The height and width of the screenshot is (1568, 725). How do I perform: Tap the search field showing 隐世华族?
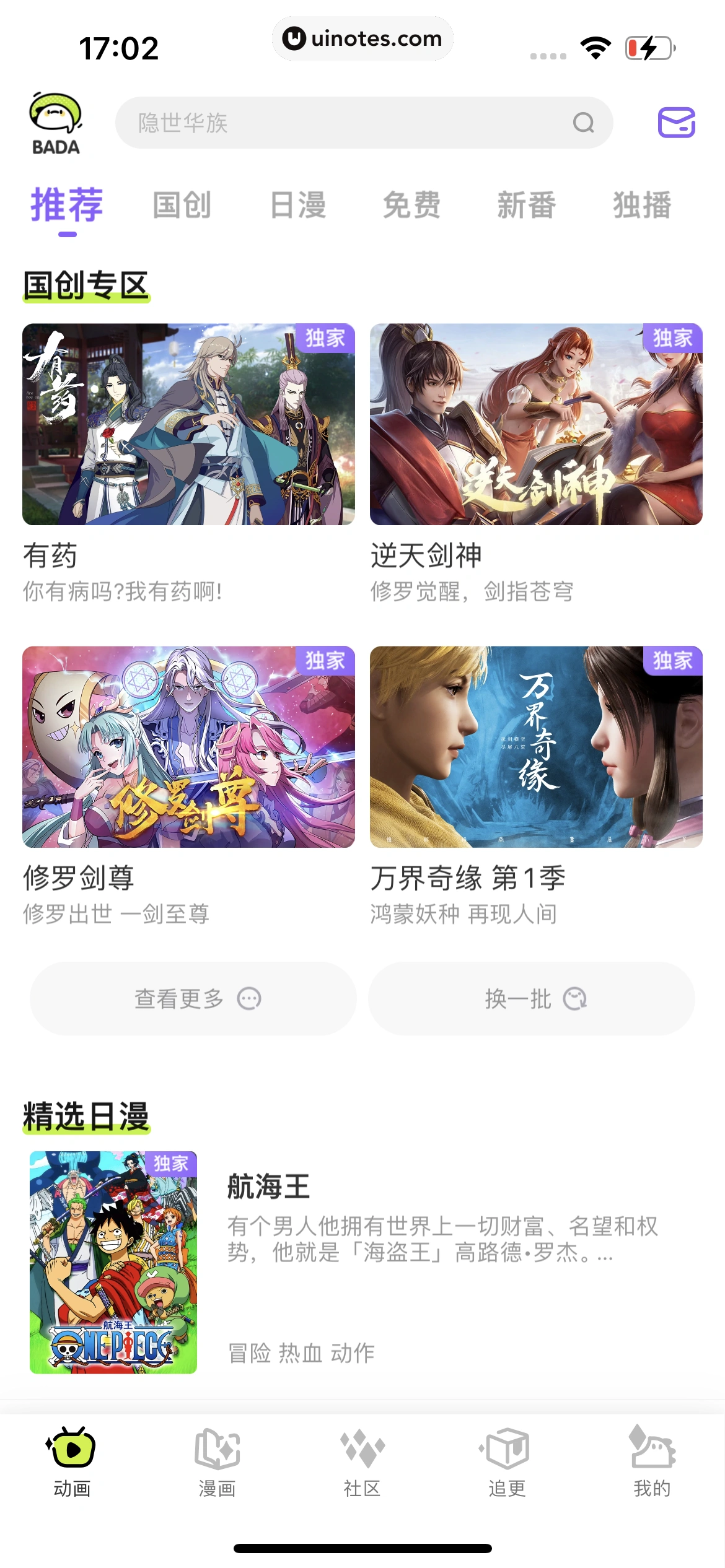(347, 123)
